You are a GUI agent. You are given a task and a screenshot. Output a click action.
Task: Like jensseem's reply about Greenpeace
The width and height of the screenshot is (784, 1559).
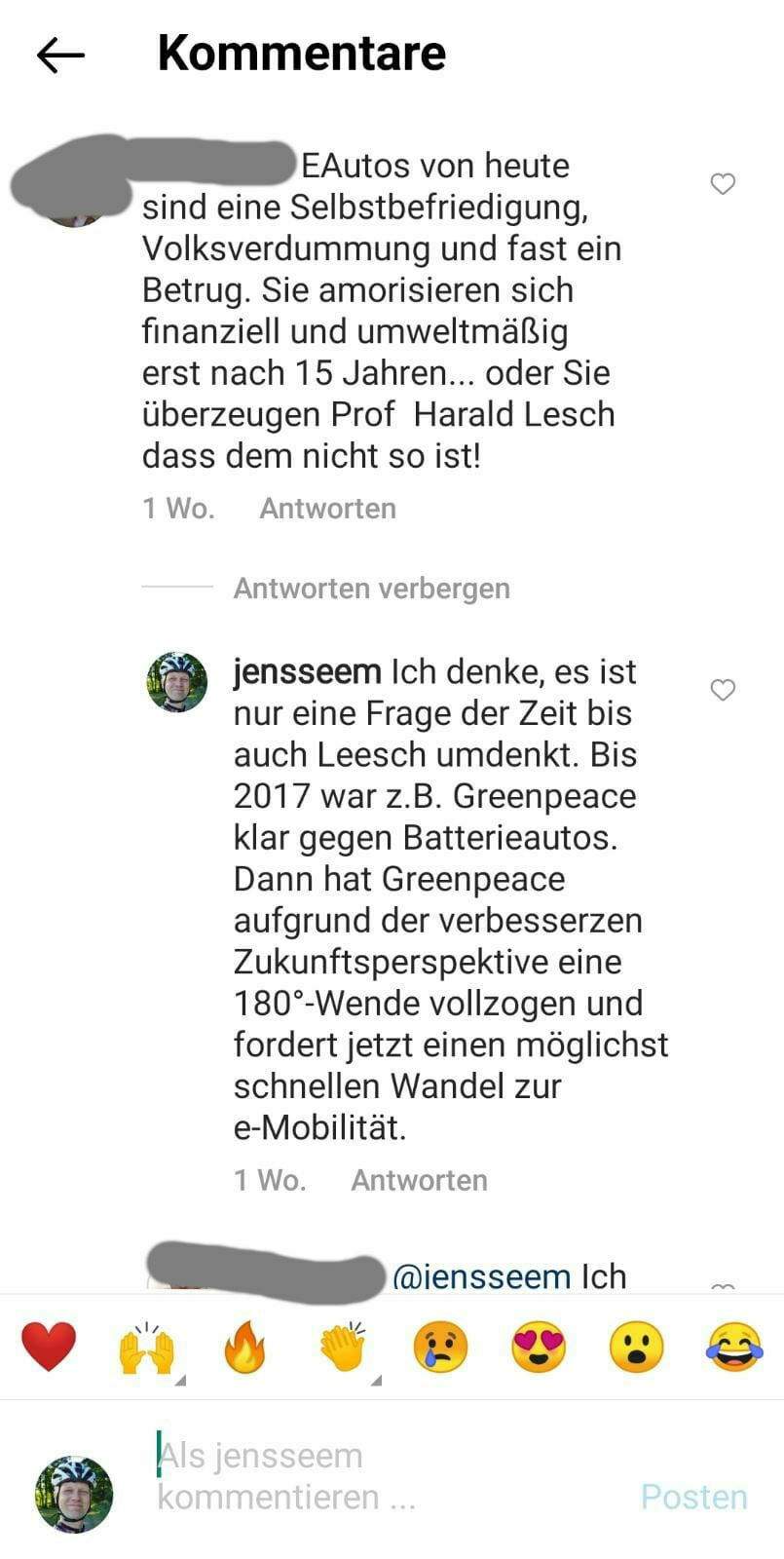tap(723, 690)
